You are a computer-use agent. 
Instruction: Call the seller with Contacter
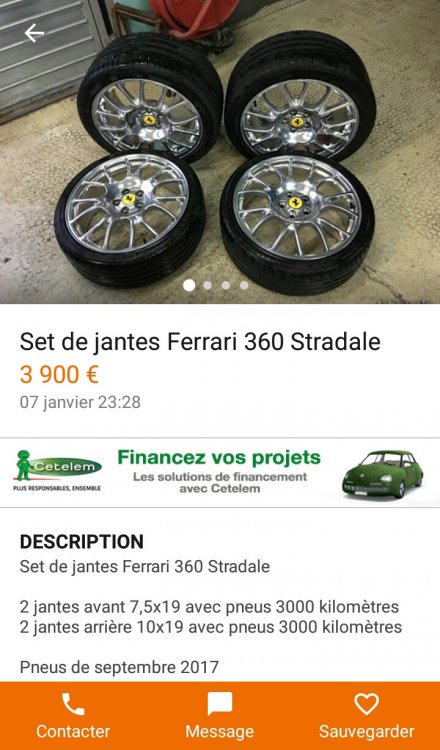tap(73, 716)
